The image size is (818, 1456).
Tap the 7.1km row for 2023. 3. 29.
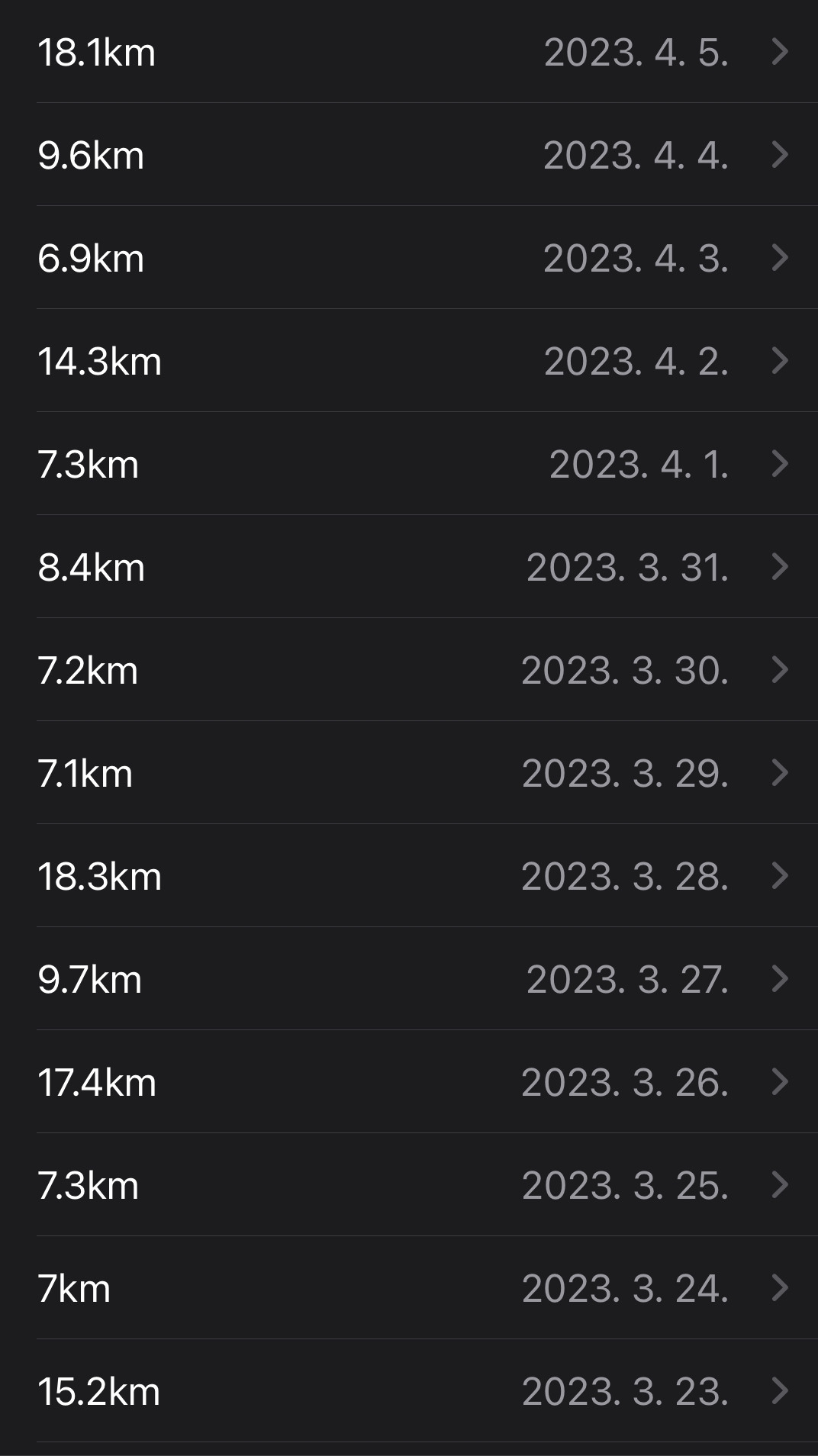coord(409,773)
